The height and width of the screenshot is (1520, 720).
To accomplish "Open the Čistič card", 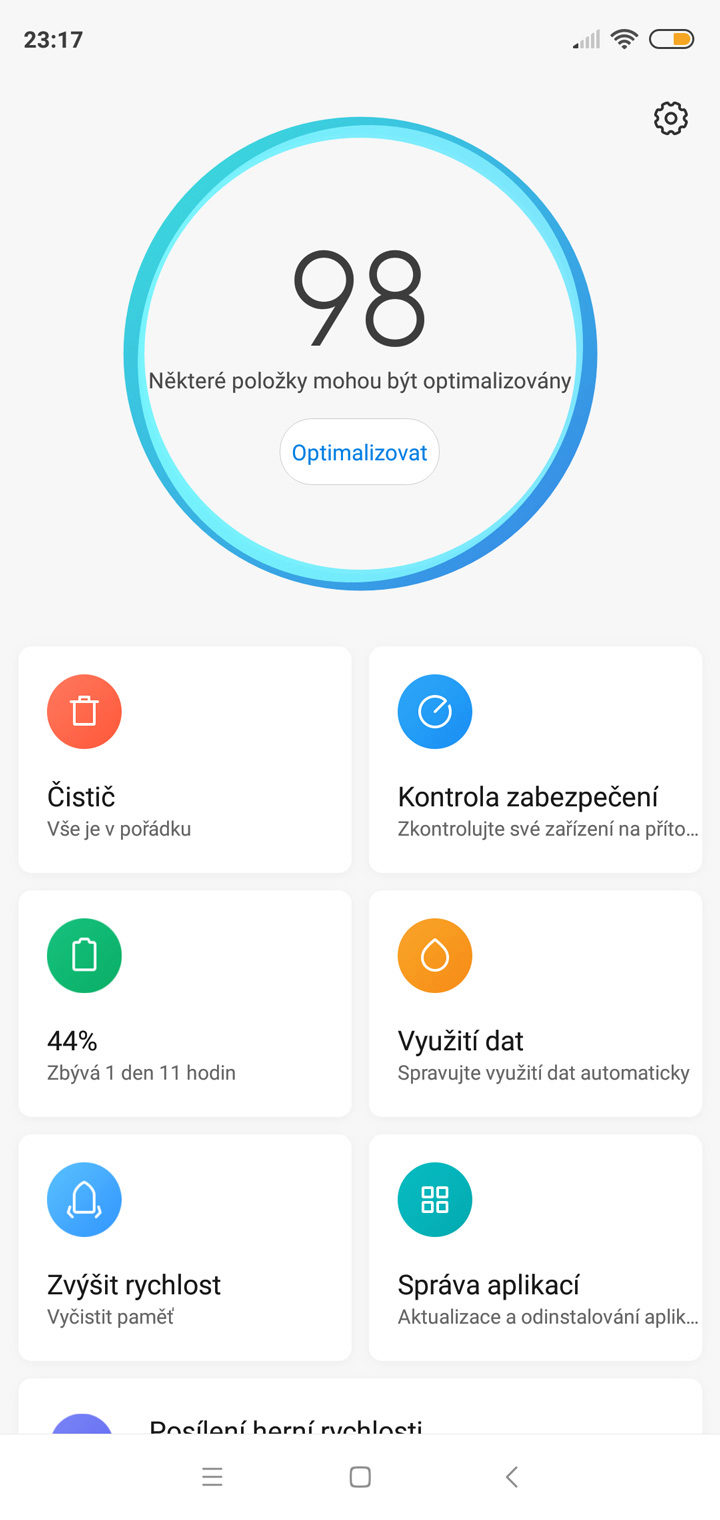I will tap(185, 759).
